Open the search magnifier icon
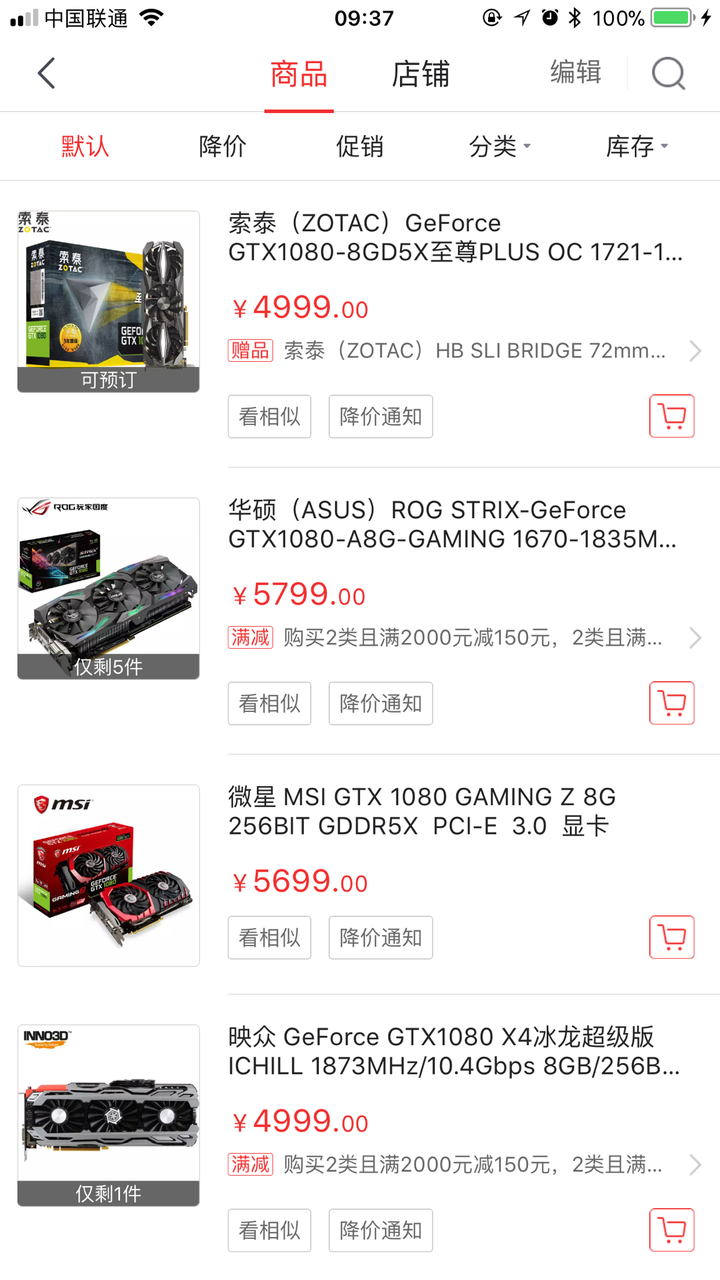The image size is (720, 1280). (x=667, y=73)
